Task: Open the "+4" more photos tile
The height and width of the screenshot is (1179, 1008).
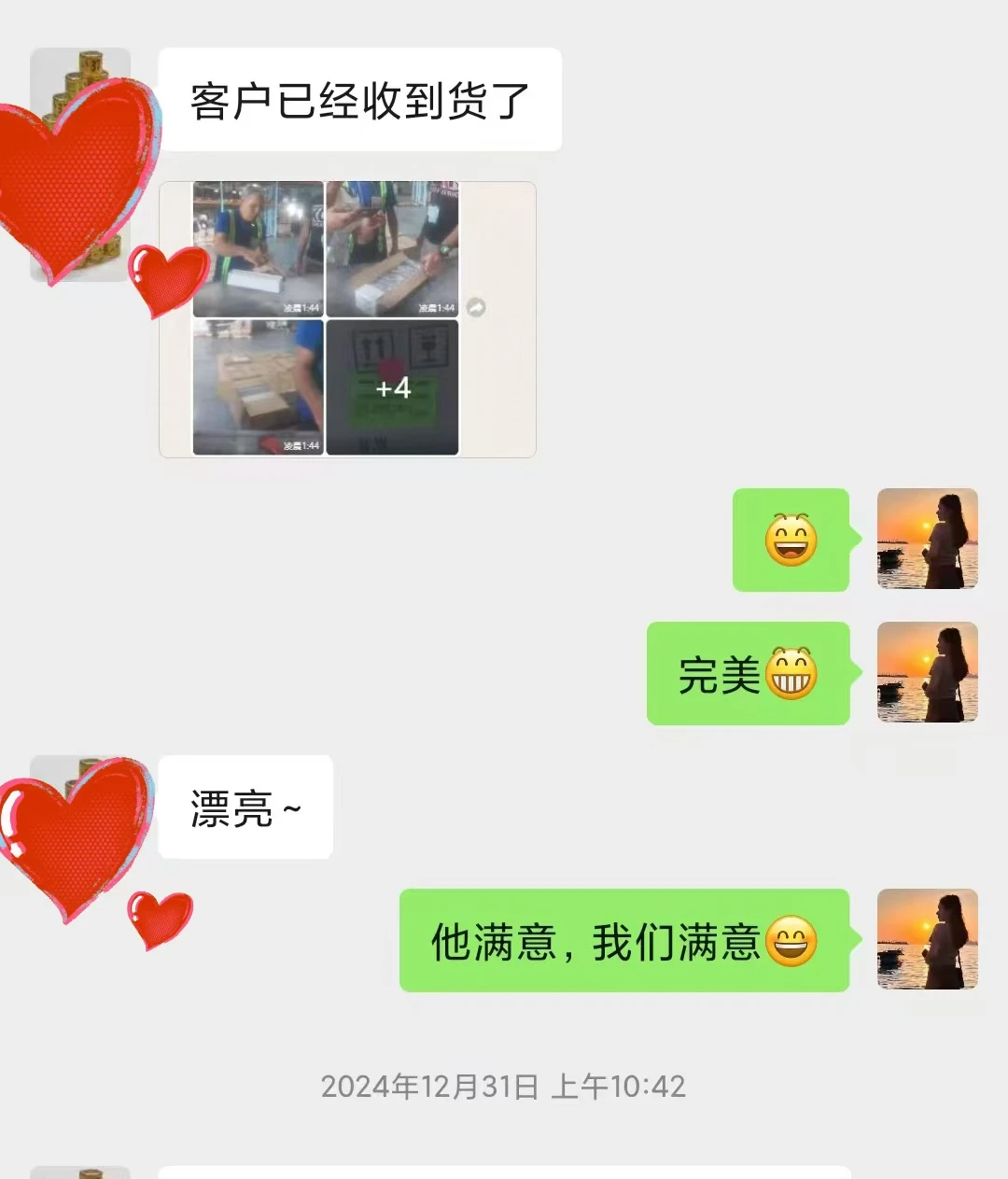Action: pos(392,387)
